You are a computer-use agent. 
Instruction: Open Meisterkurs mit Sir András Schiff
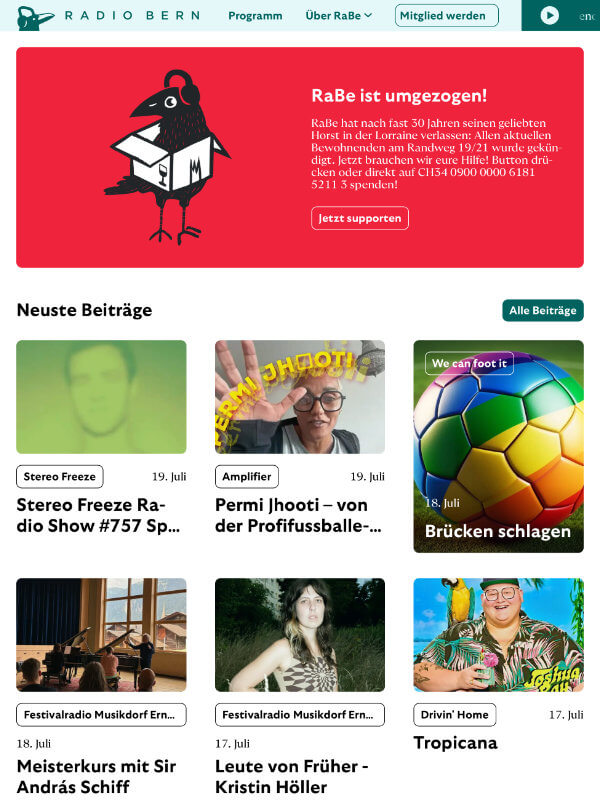96,776
